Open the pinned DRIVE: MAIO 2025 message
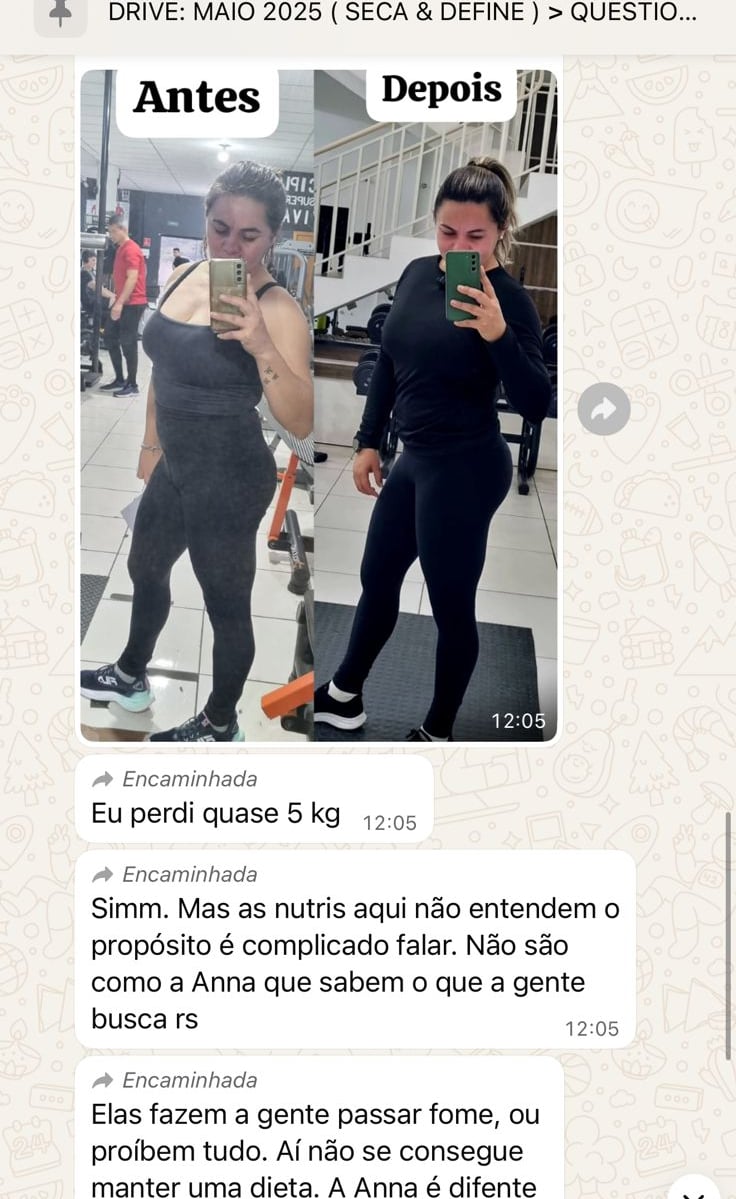Viewport: 736px width, 1199px height. (x=400, y=14)
